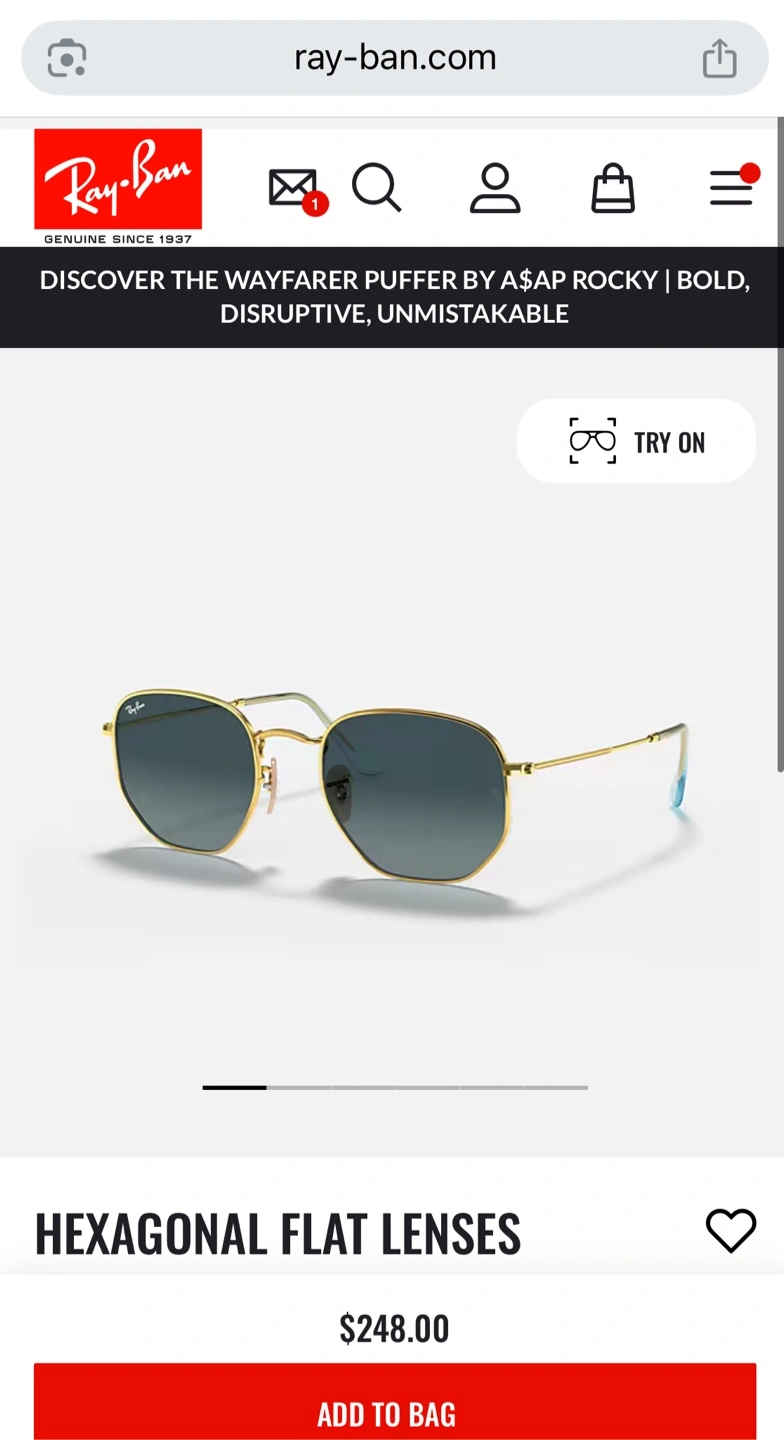
Task: Tap the Ray-Ban logo to go home
Action: coord(118,186)
